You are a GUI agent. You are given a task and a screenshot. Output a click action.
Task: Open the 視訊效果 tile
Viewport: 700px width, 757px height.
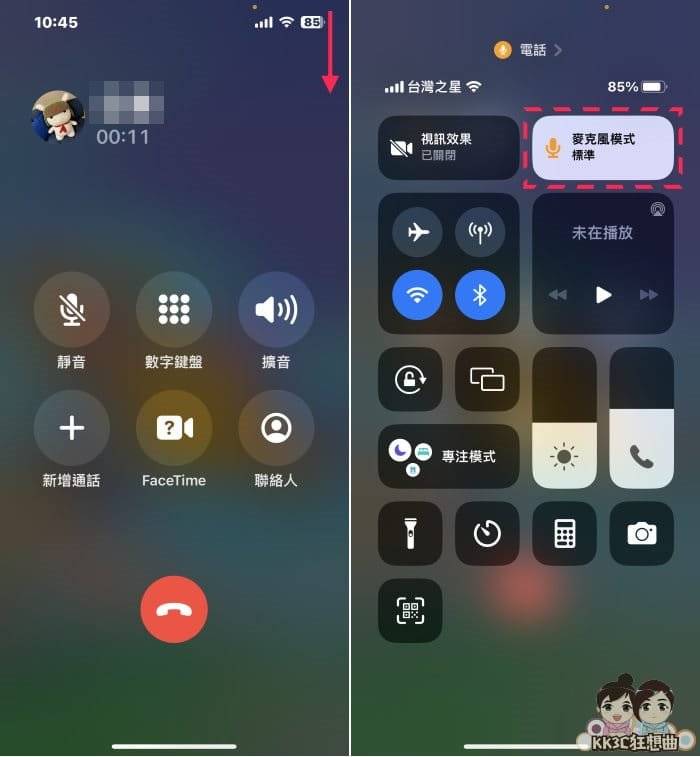click(448, 148)
